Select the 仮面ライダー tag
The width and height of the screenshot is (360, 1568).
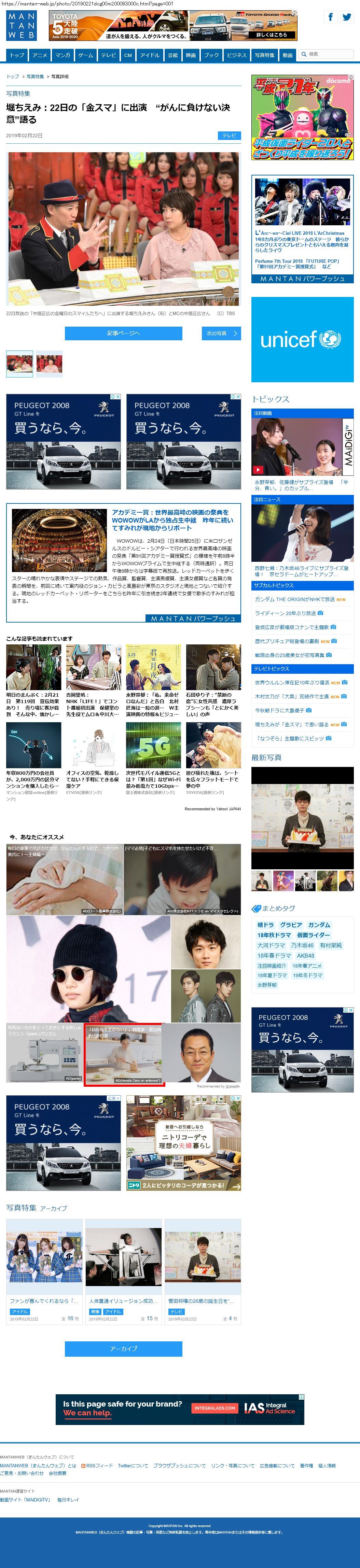click(x=314, y=935)
